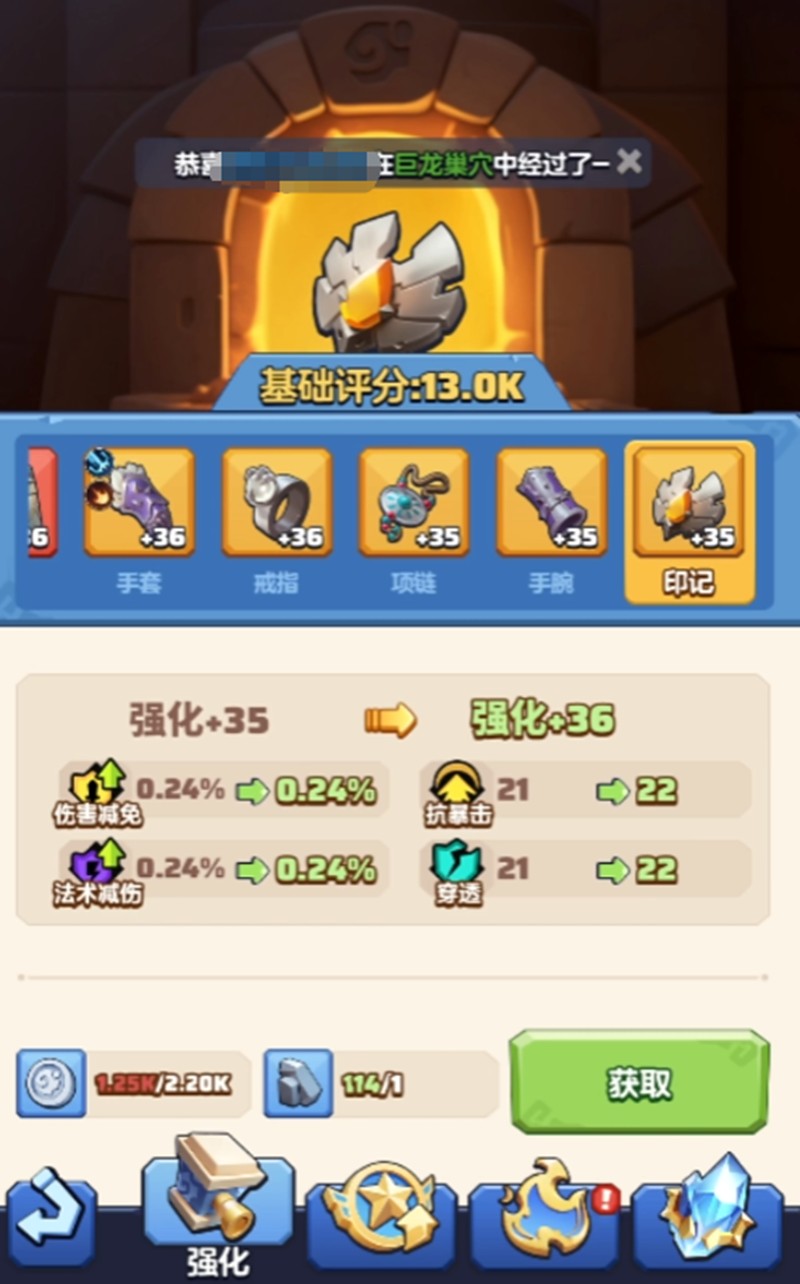Switch to the 强化 tab
The width and height of the screenshot is (800, 1284).
218,1205
